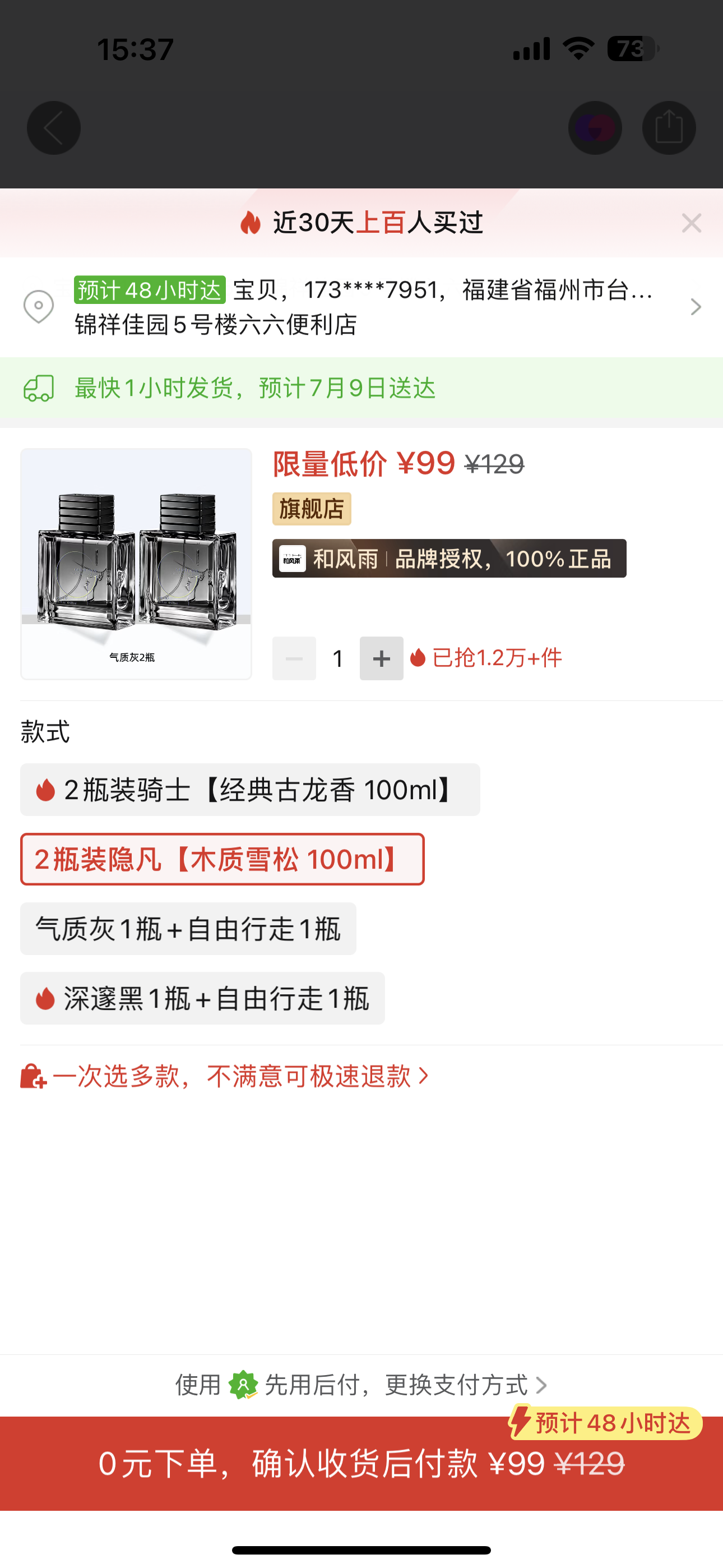The height and width of the screenshot is (1568, 723).
Task: Place order with 0元下单 button
Action: pyautogui.click(x=361, y=1464)
